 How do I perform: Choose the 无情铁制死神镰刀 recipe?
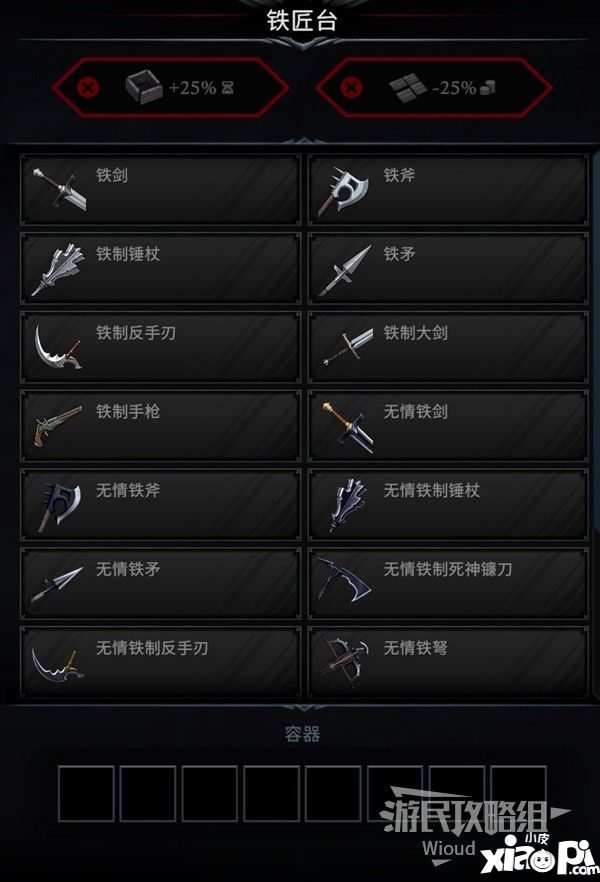pos(447,583)
